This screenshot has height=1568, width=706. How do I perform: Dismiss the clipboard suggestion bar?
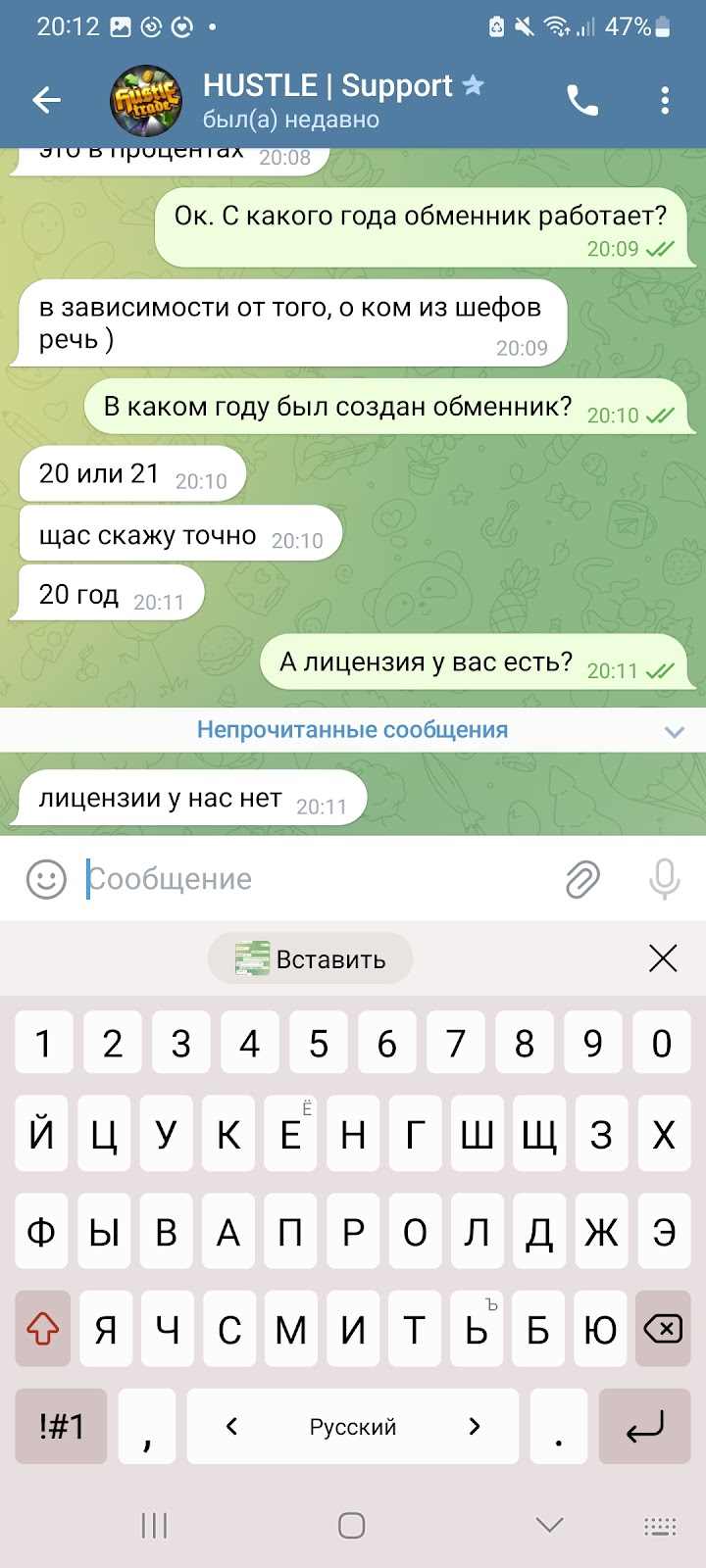[x=663, y=958]
